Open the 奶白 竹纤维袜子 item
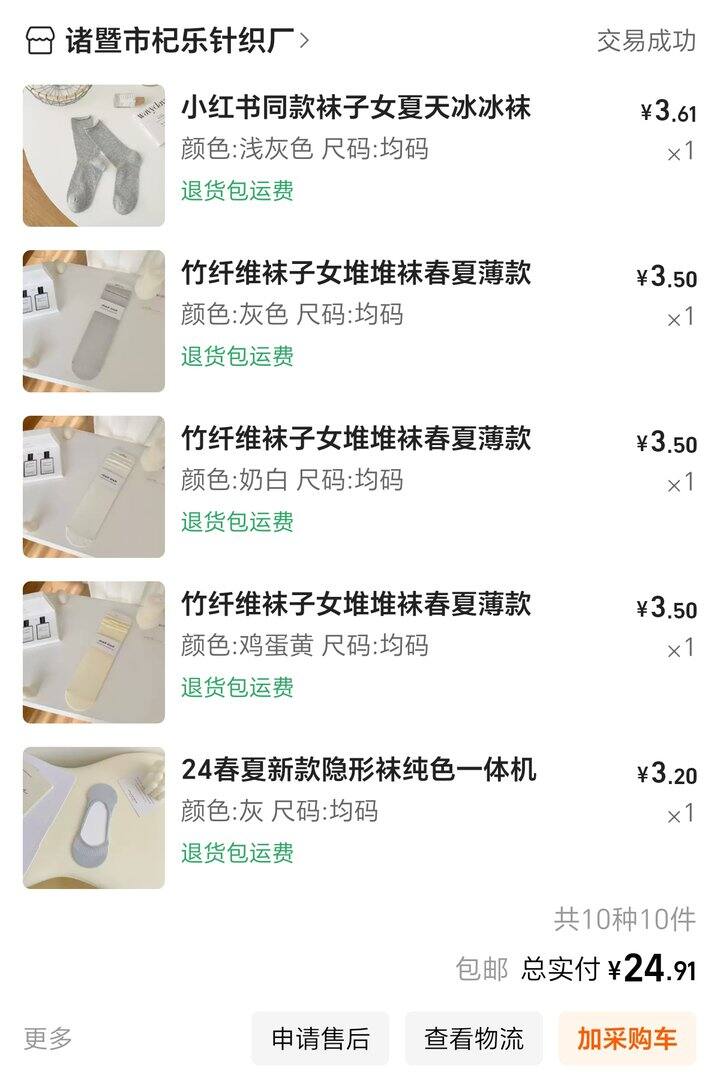This screenshot has width=720, height=1072. pyautogui.click(x=355, y=439)
